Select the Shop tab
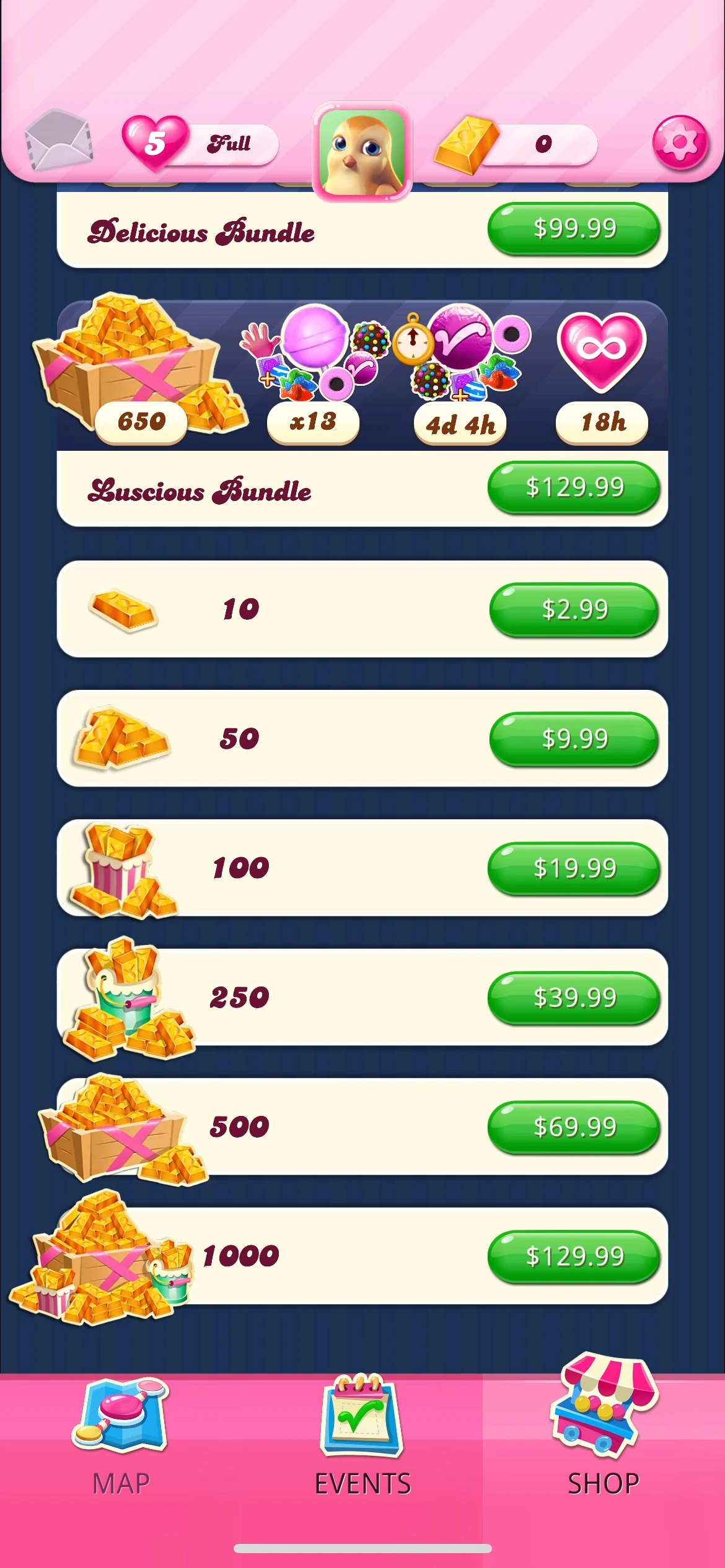 (x=604, y=1437)
